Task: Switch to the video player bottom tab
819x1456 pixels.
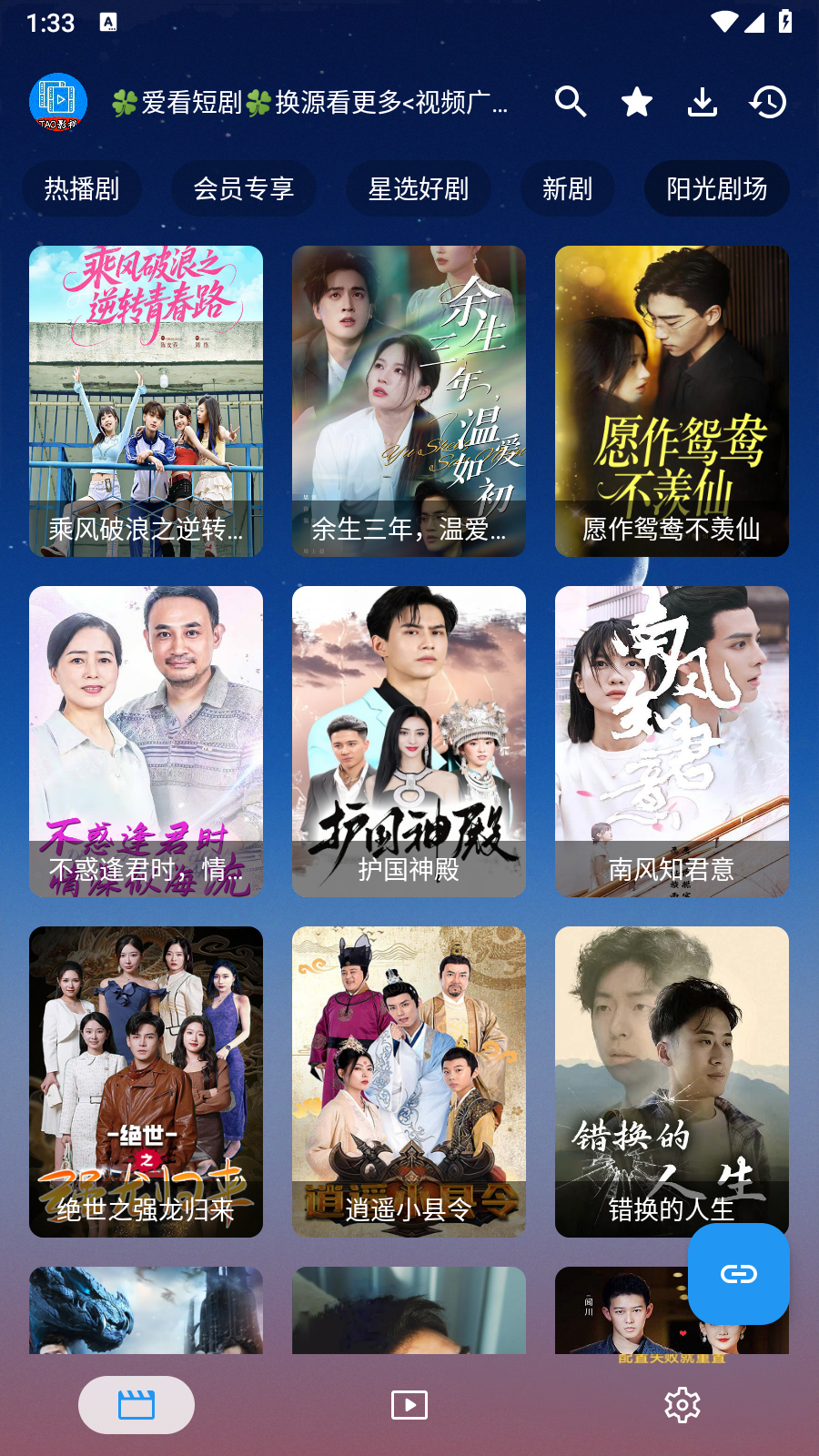Action: pyautogui.click(x=409, y=1405)
